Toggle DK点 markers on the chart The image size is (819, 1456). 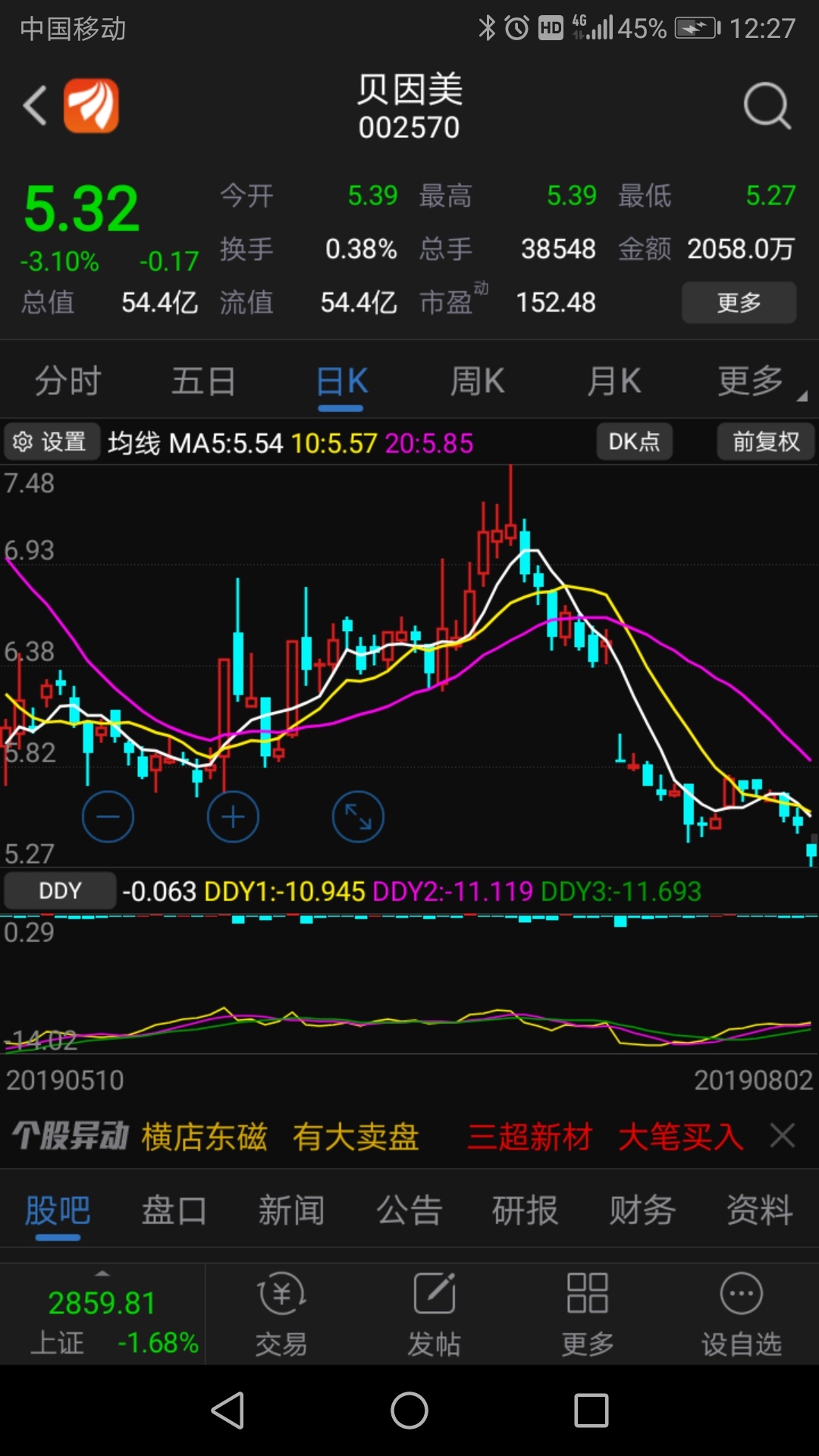(x=634, y=441)
